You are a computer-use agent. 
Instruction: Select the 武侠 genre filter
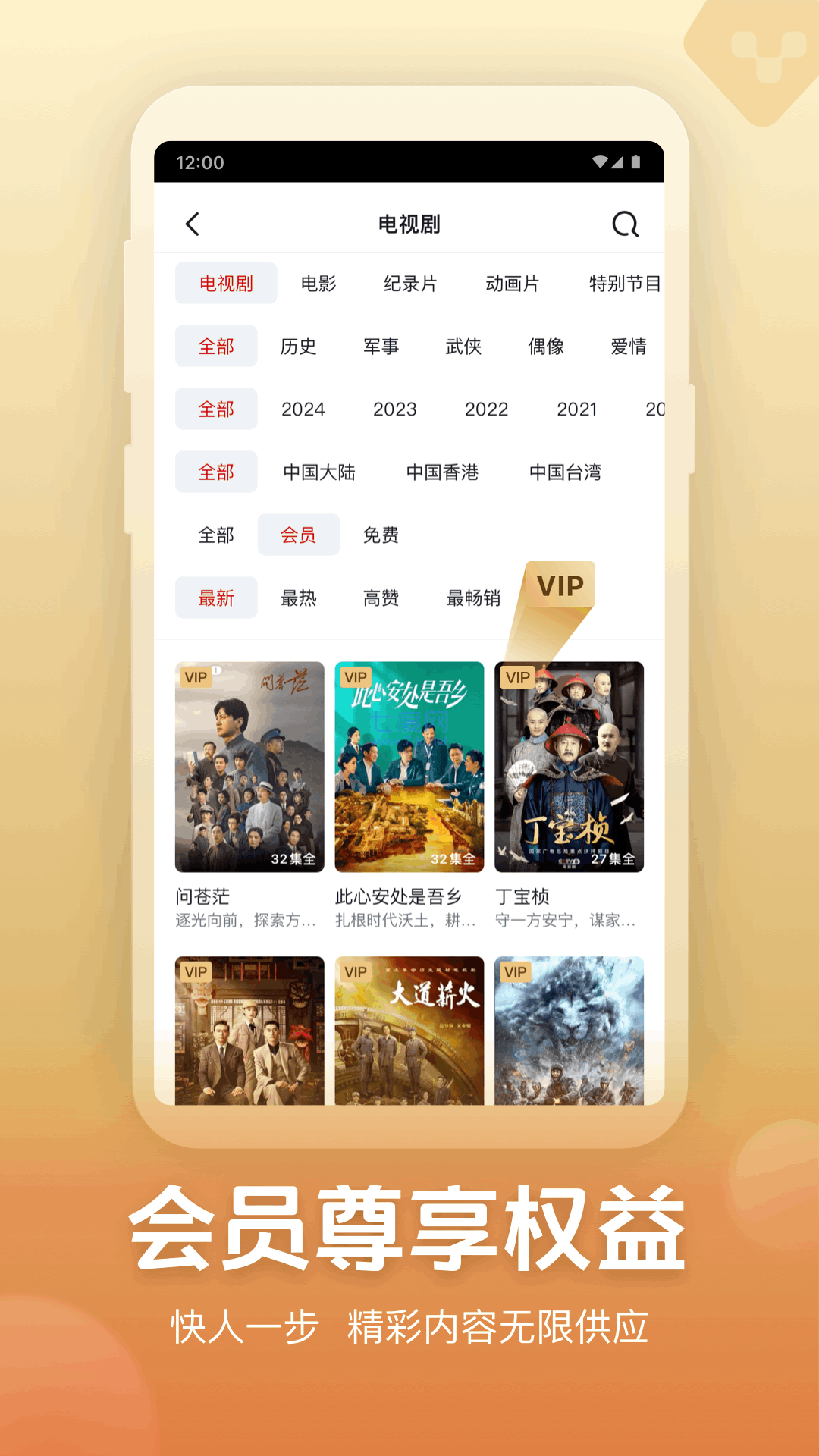click(465, 346)
